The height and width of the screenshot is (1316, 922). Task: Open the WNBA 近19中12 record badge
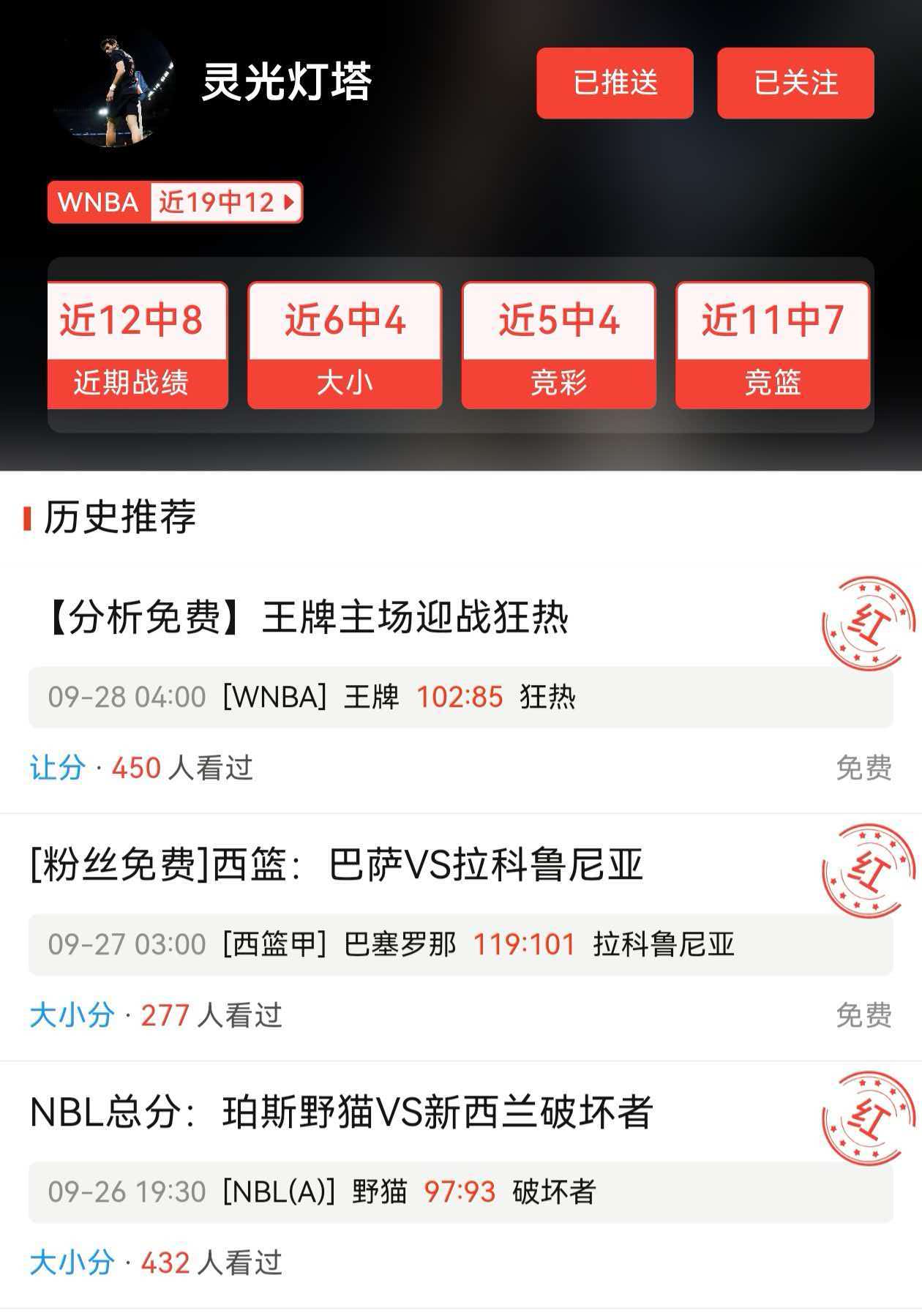pos(175,202)
